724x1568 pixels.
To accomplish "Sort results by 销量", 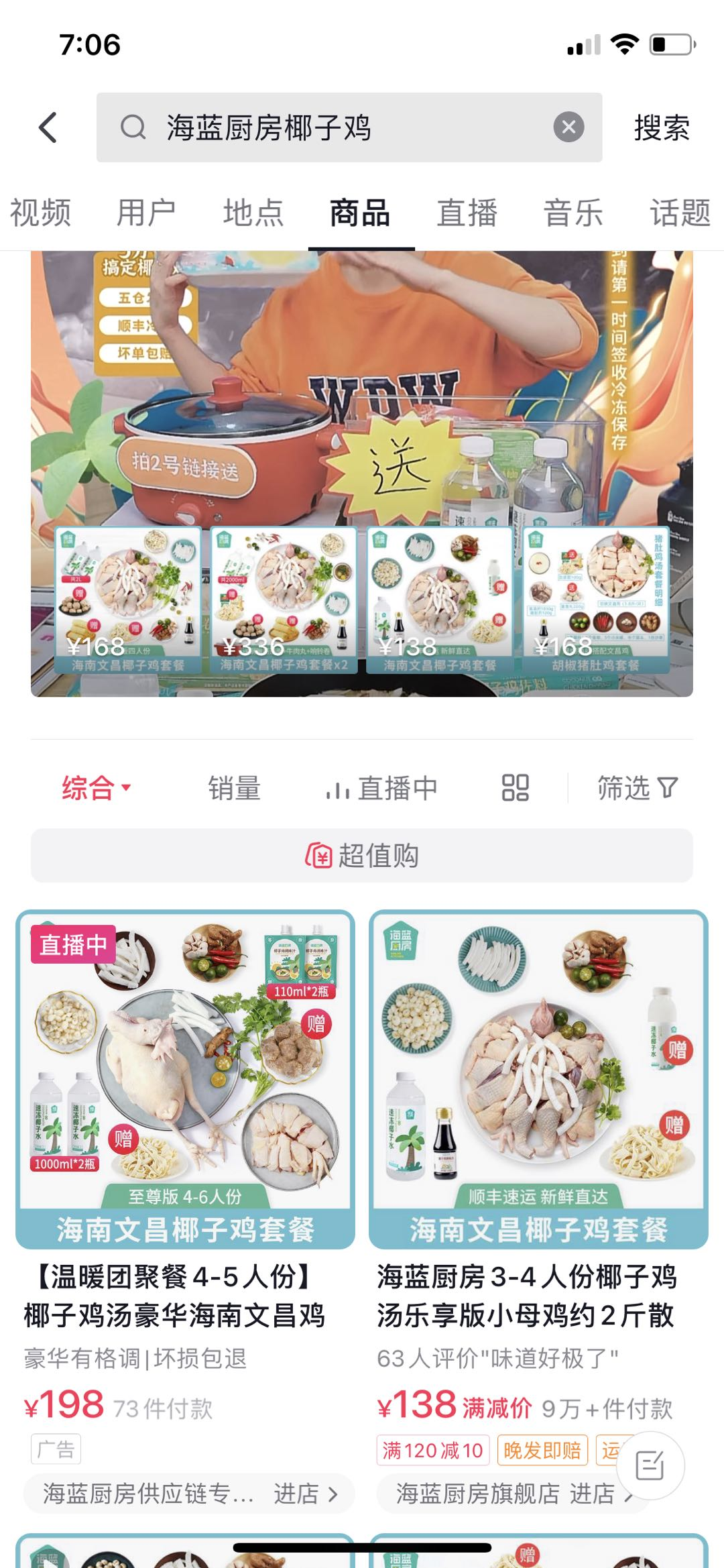I will click(234, 788).
